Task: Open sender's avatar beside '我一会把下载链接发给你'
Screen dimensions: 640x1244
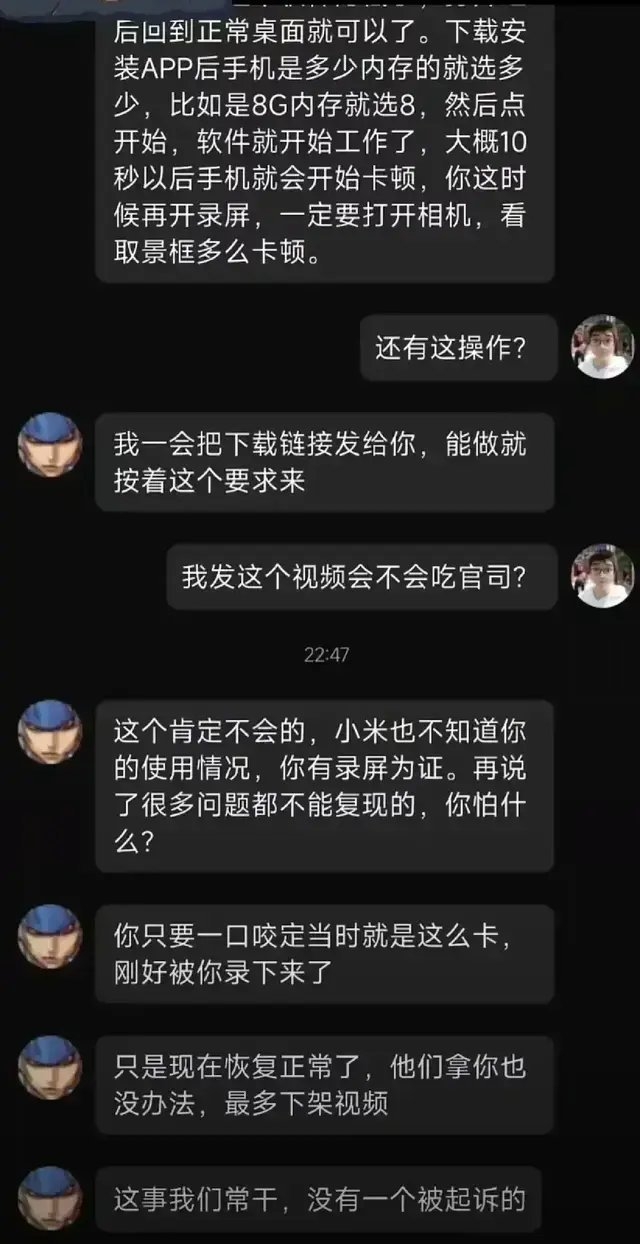Action: [49, 445]
